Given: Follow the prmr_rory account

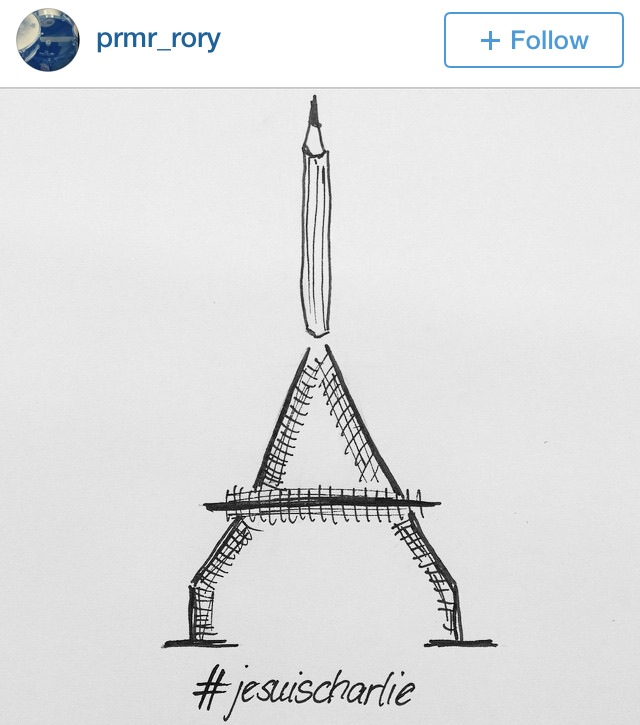Looking at the screenshot, I should click(x=533, y=40).
